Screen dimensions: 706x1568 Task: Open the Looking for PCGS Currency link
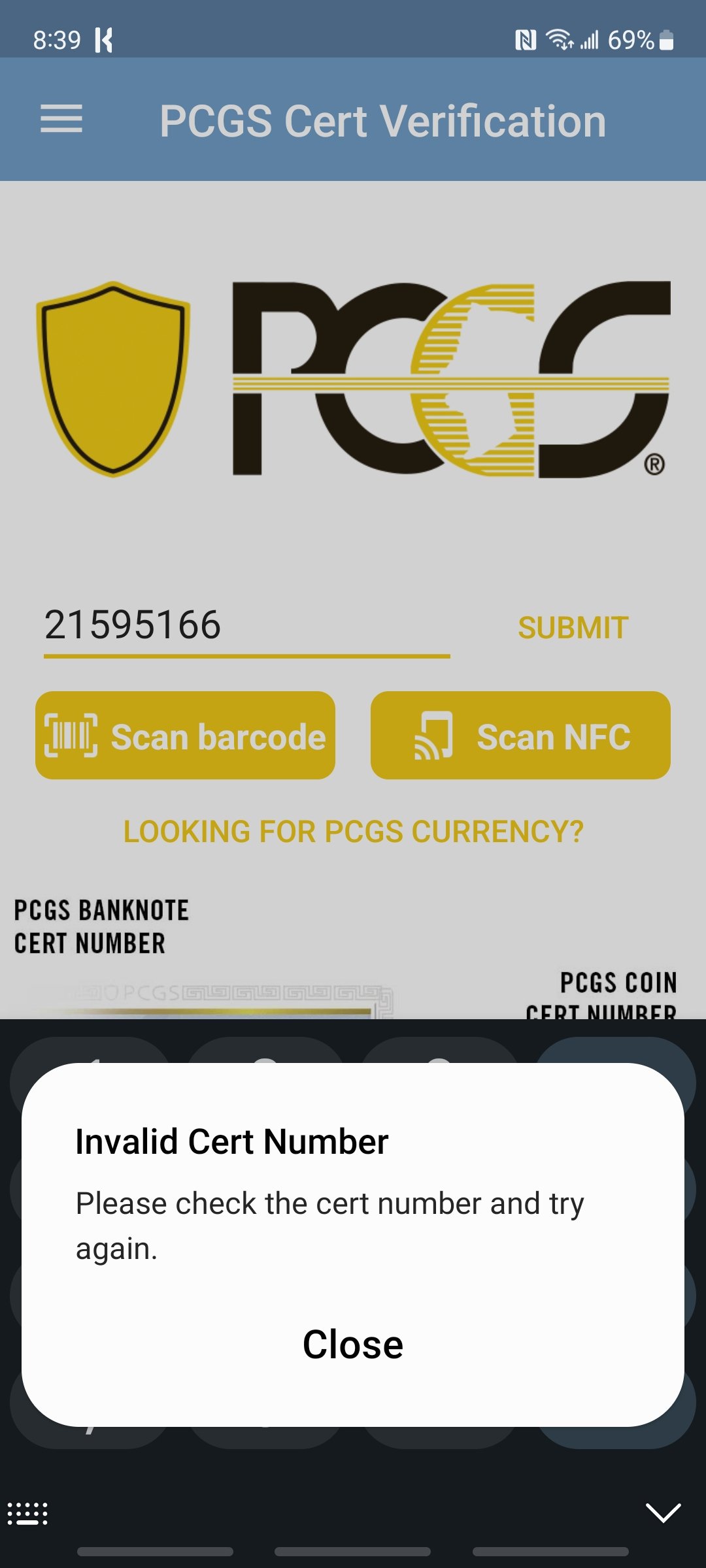tap(353, 832)
